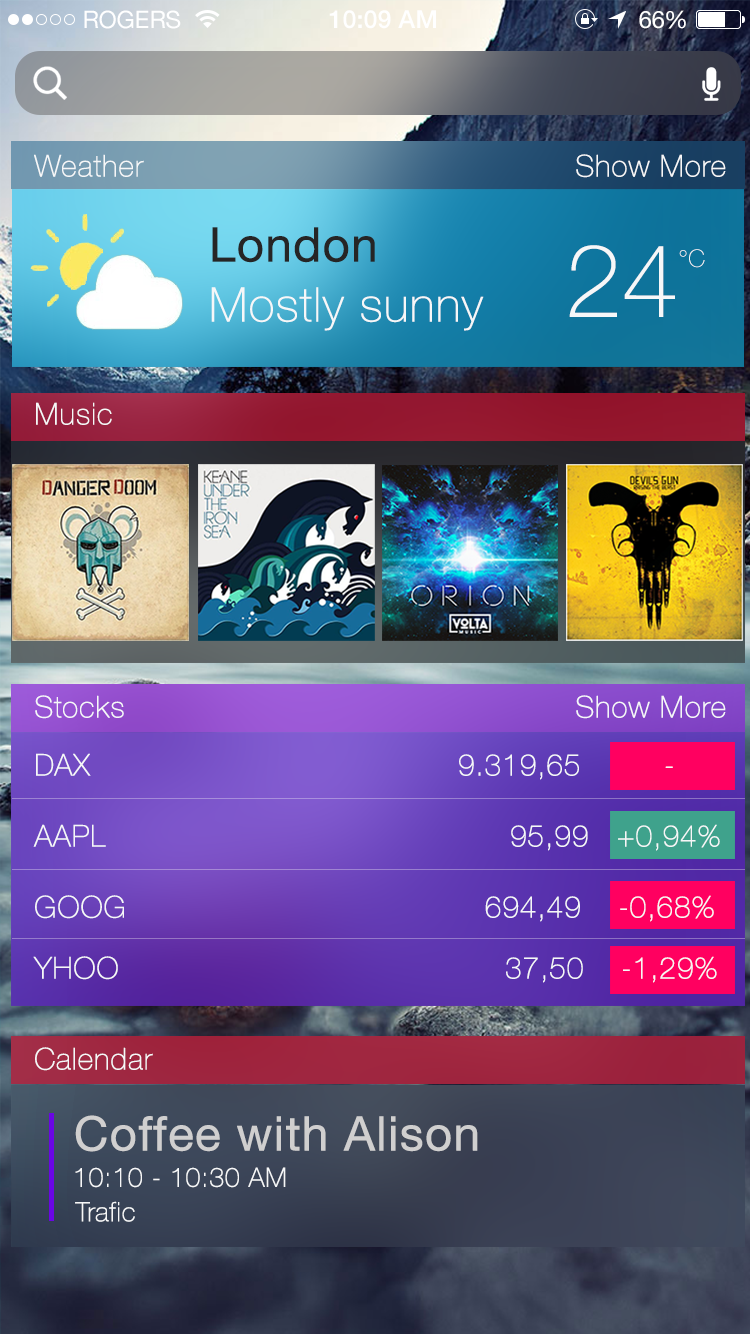The width and height of the screenshot is (750, 1334).
Task: Show more in the Weather widget
Action: click(650, 166)
